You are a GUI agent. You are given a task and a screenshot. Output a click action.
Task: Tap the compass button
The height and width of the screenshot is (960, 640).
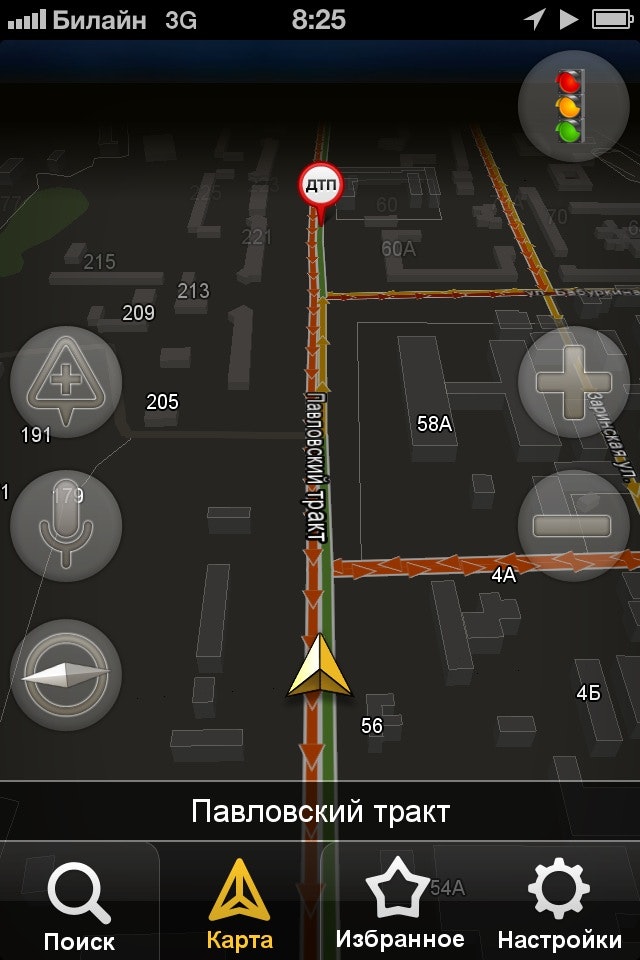(66, 675)
